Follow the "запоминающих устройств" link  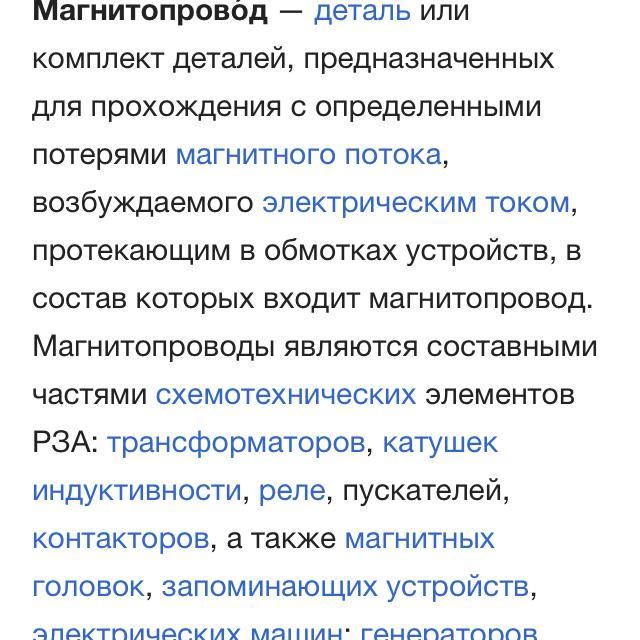(344, 586)
